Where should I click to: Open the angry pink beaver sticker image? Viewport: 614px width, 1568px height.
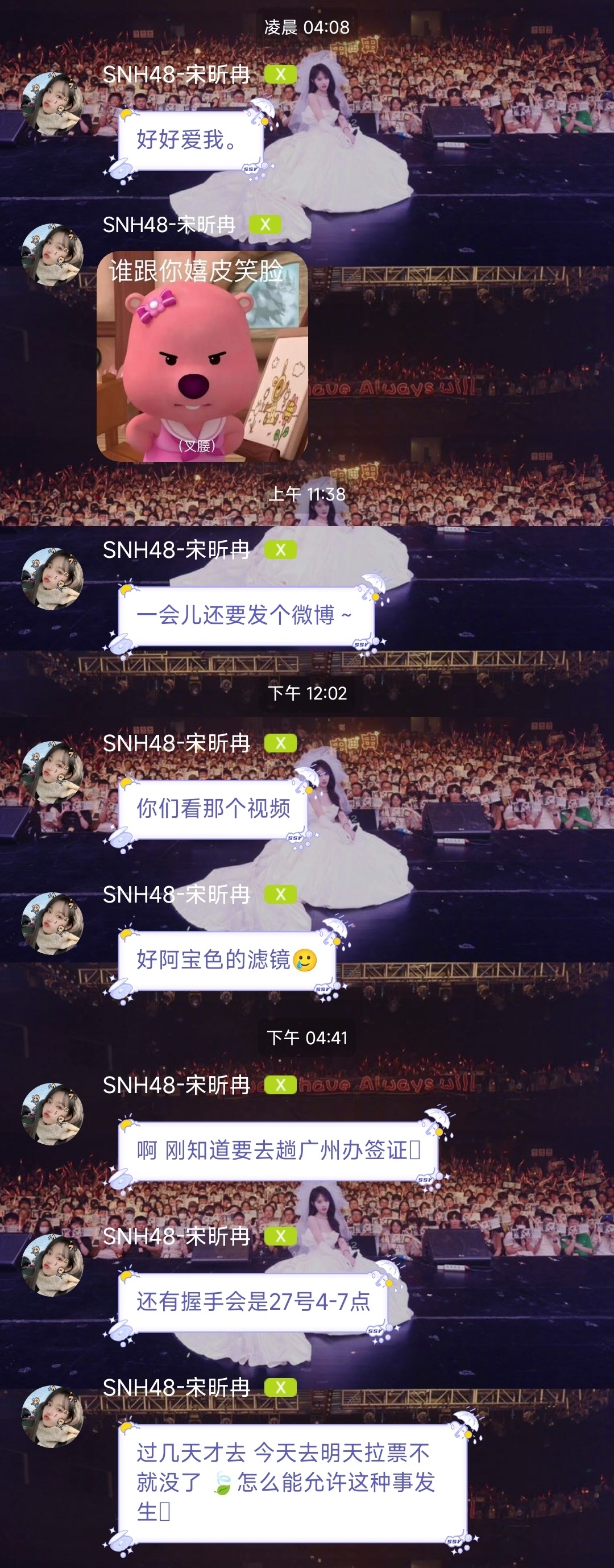(x=202, y=357)
